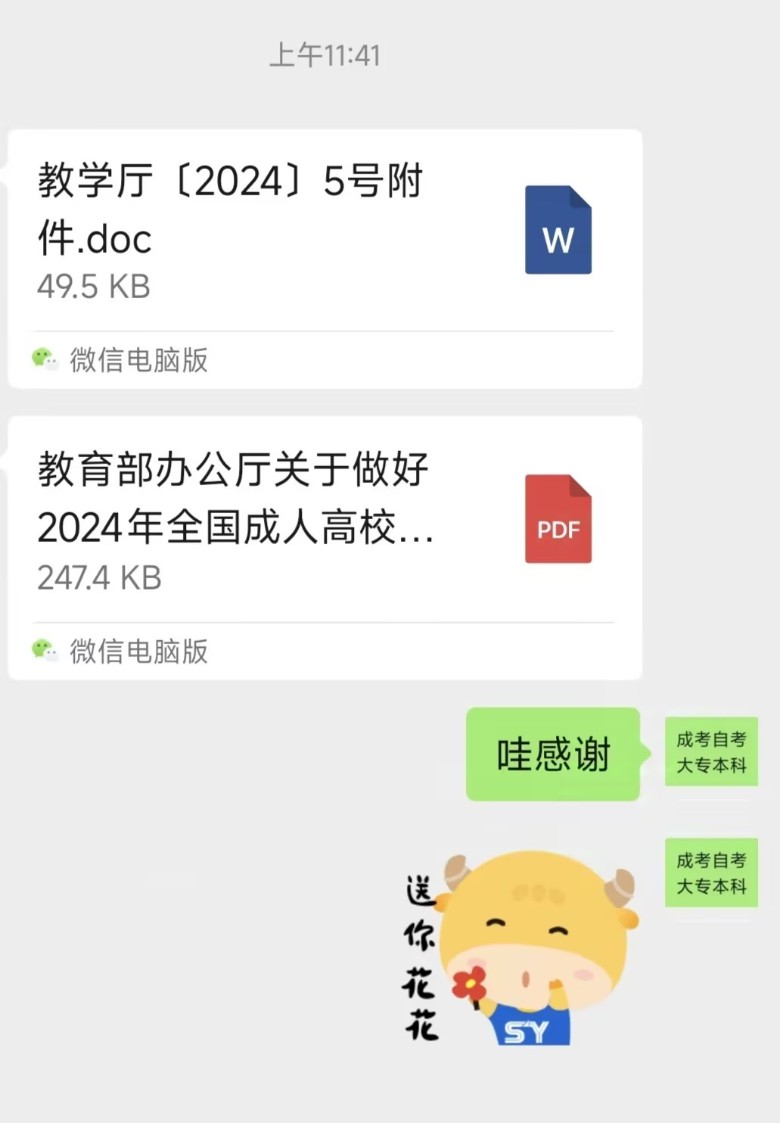780x1123 pixels.
Task: Open the 教育部办公厅 PDF file message
Action: point(324,522)
